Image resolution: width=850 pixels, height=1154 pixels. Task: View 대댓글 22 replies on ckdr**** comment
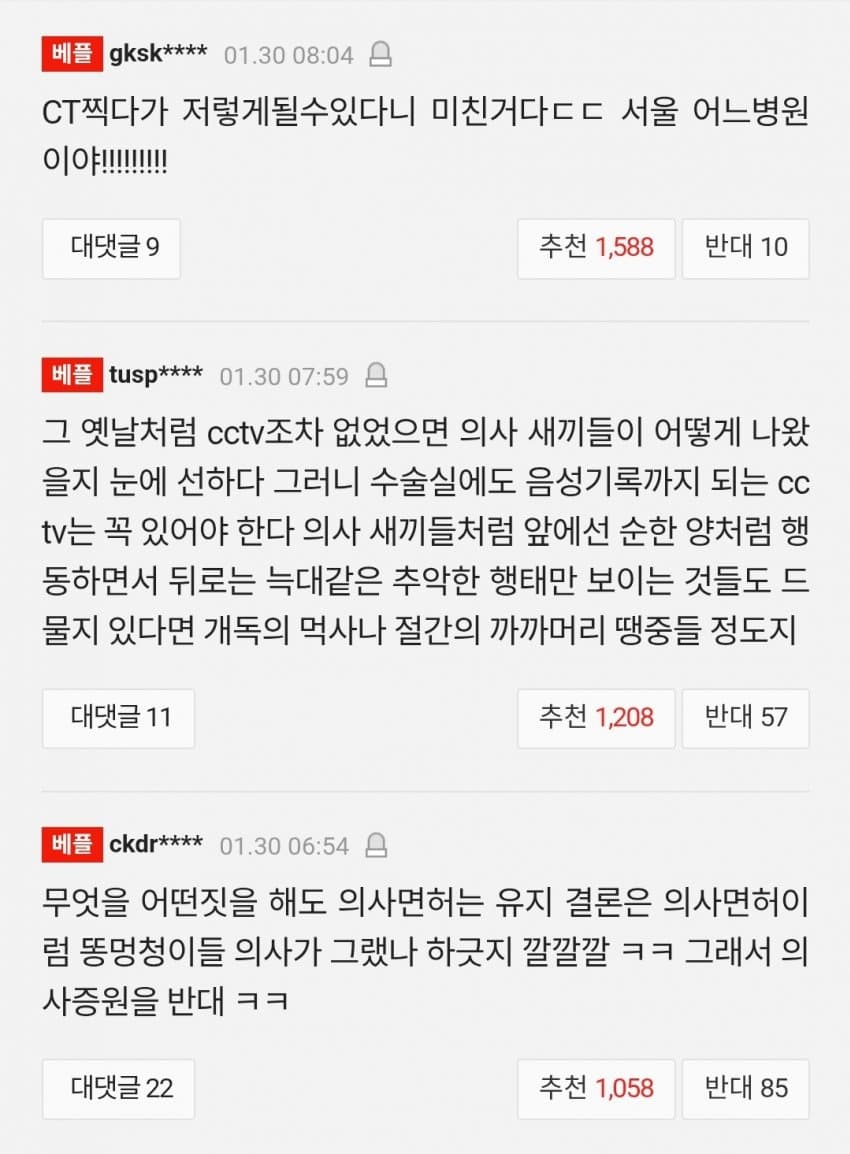click(x=118, y=1088)
